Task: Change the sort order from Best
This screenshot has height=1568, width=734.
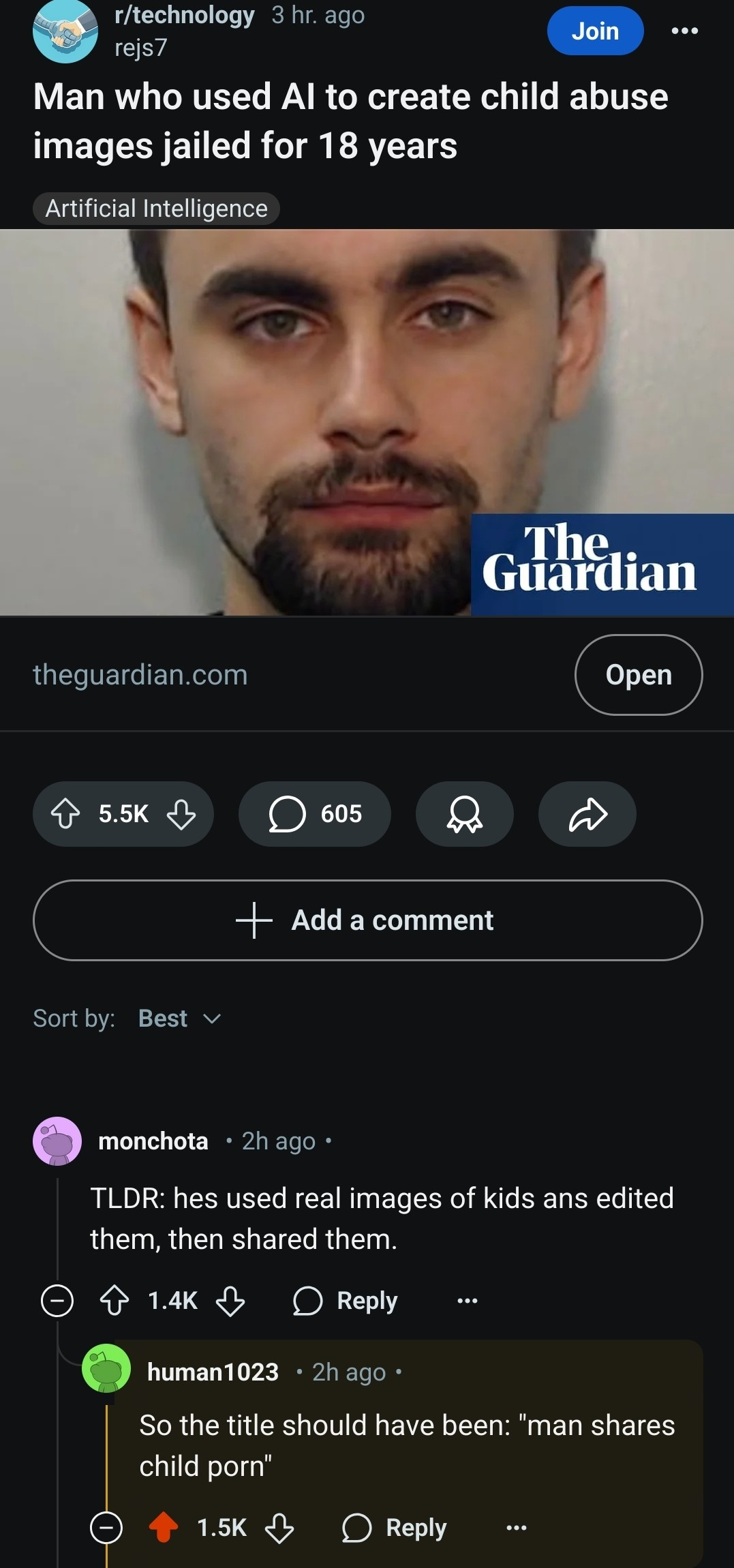Action: [180, 1019]
